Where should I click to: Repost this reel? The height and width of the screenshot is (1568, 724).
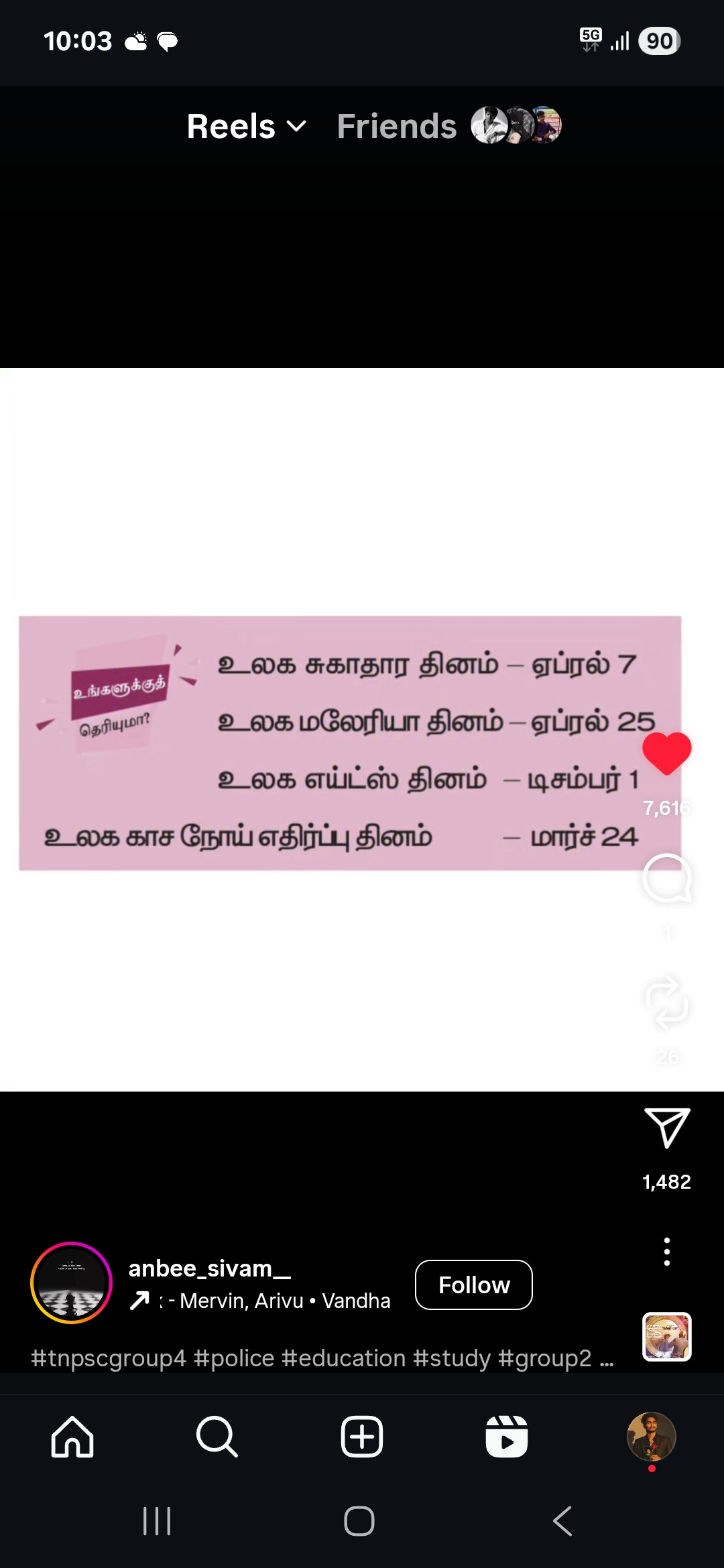coord(666,1002)
